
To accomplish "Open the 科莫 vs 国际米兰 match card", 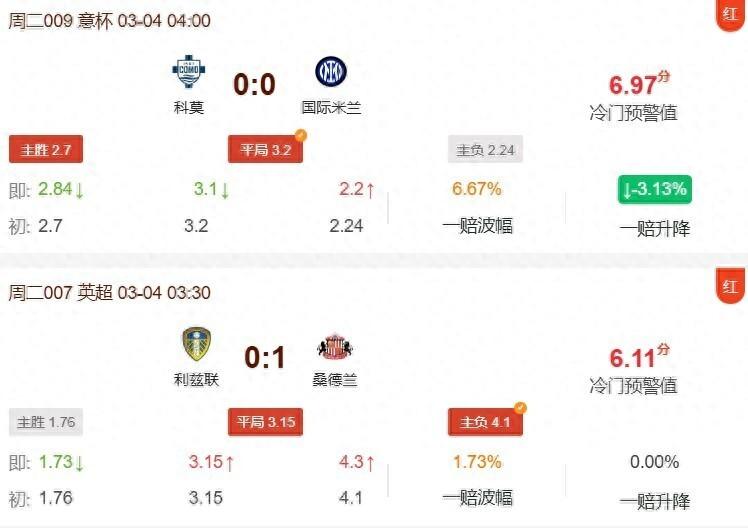I will (x=255, y=84).
